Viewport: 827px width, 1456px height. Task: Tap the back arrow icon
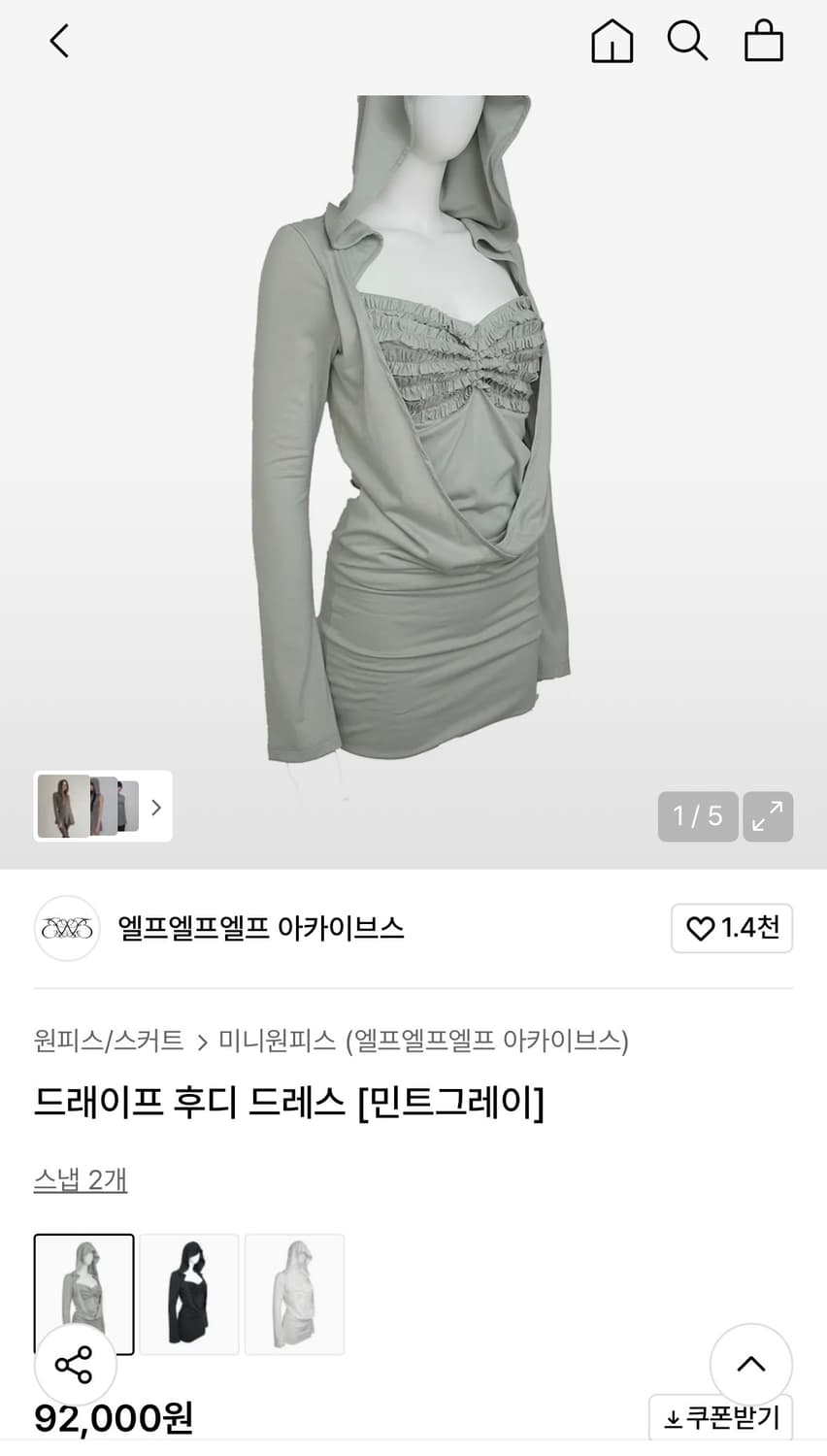coord(58,41)
